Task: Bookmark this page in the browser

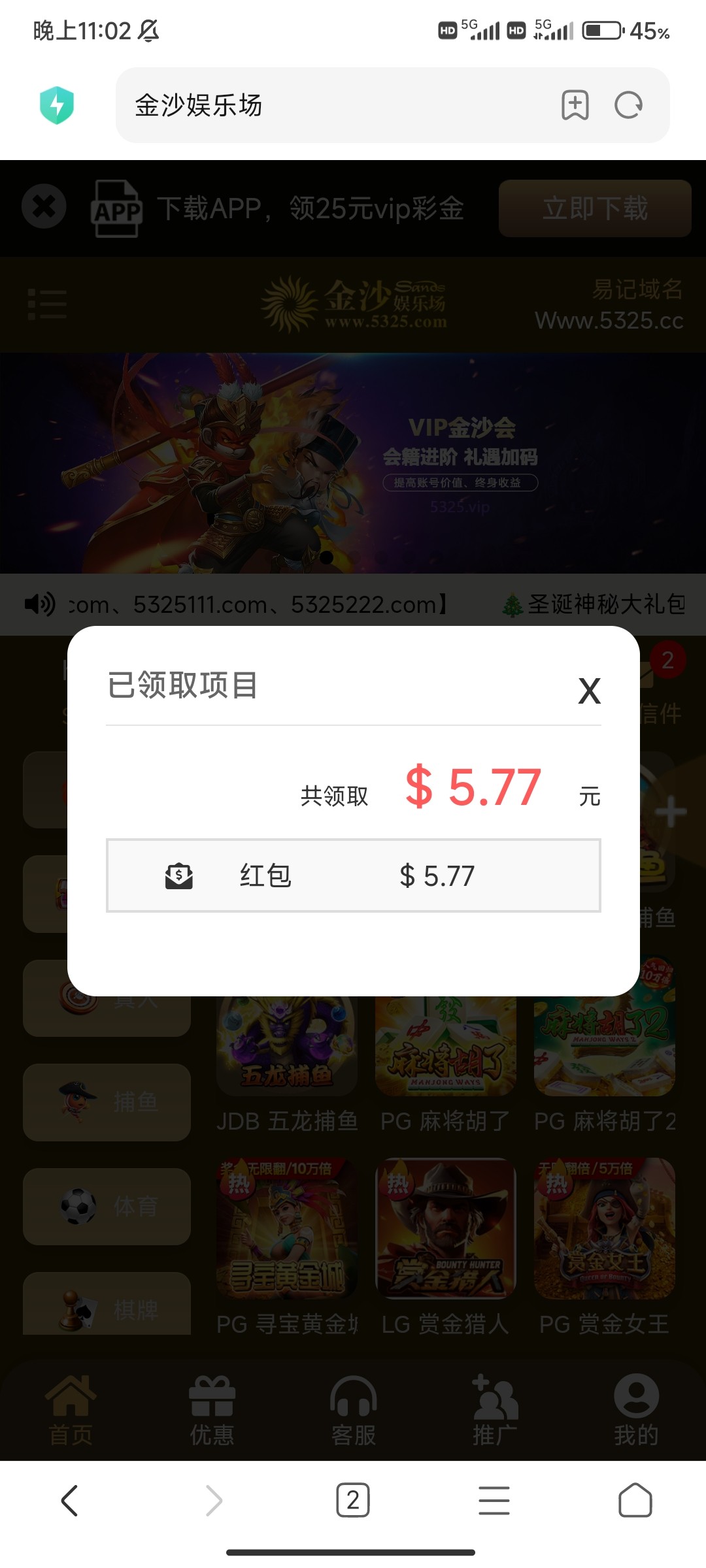Action: click(575, 105)
